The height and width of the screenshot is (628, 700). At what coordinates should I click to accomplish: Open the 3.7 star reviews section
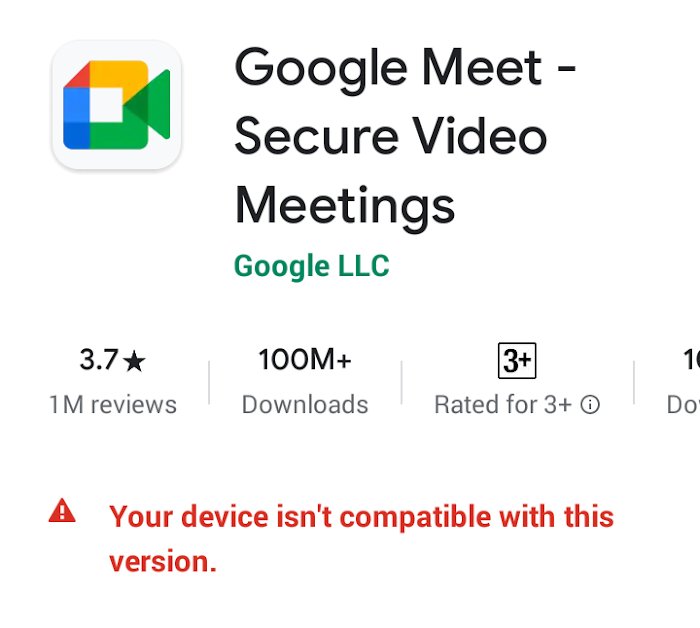click(112, 381)
